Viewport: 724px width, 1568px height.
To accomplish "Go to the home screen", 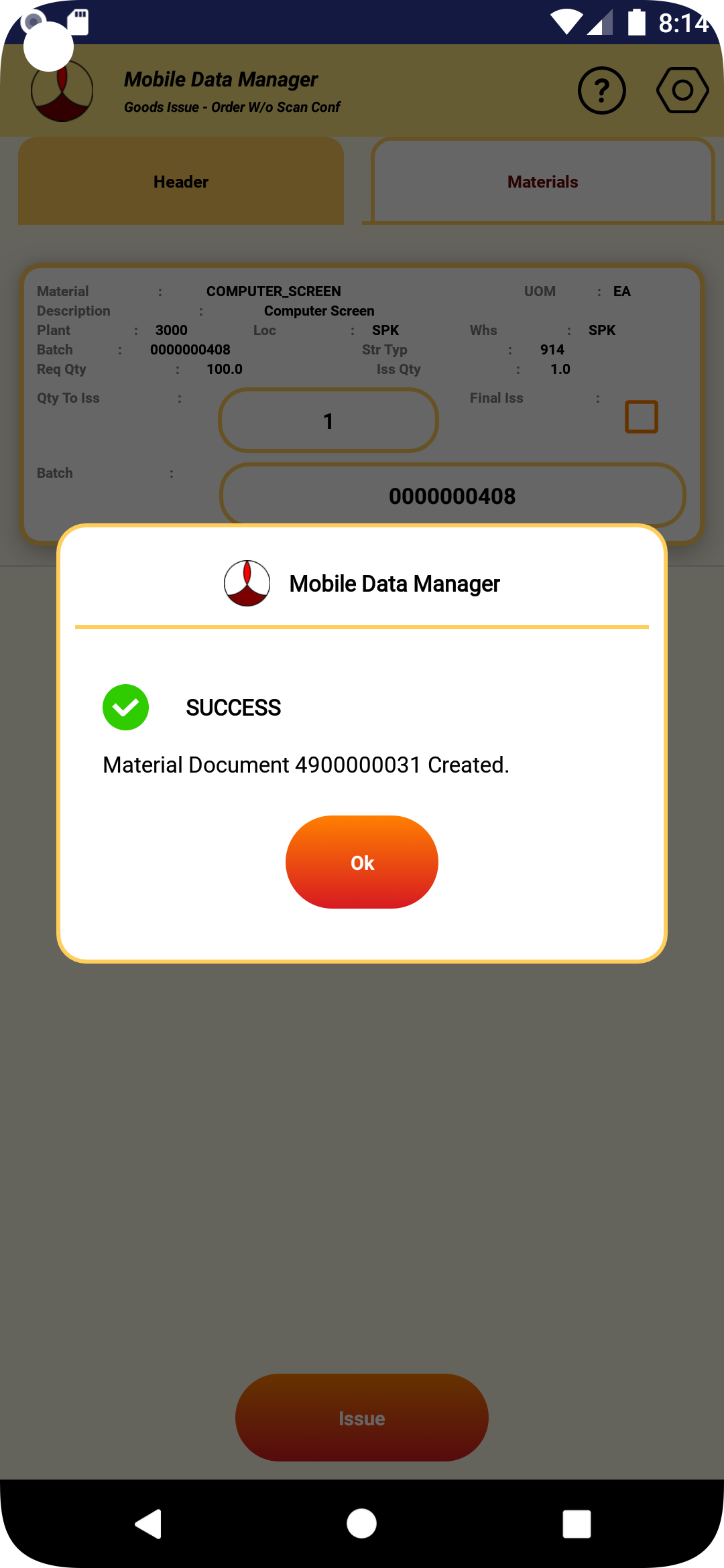I will tap(362, 1524).
